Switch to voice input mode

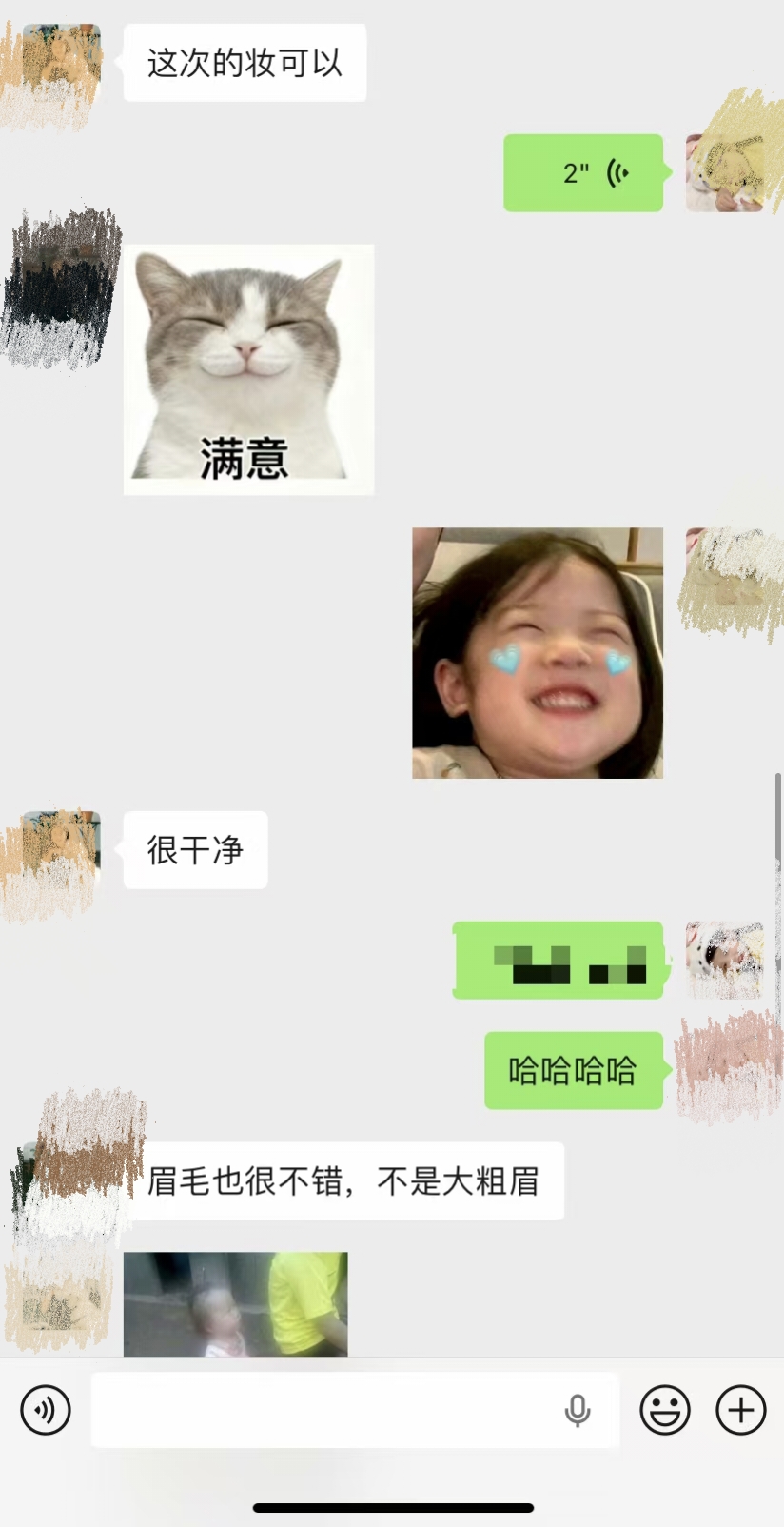tap(46, 1410)
